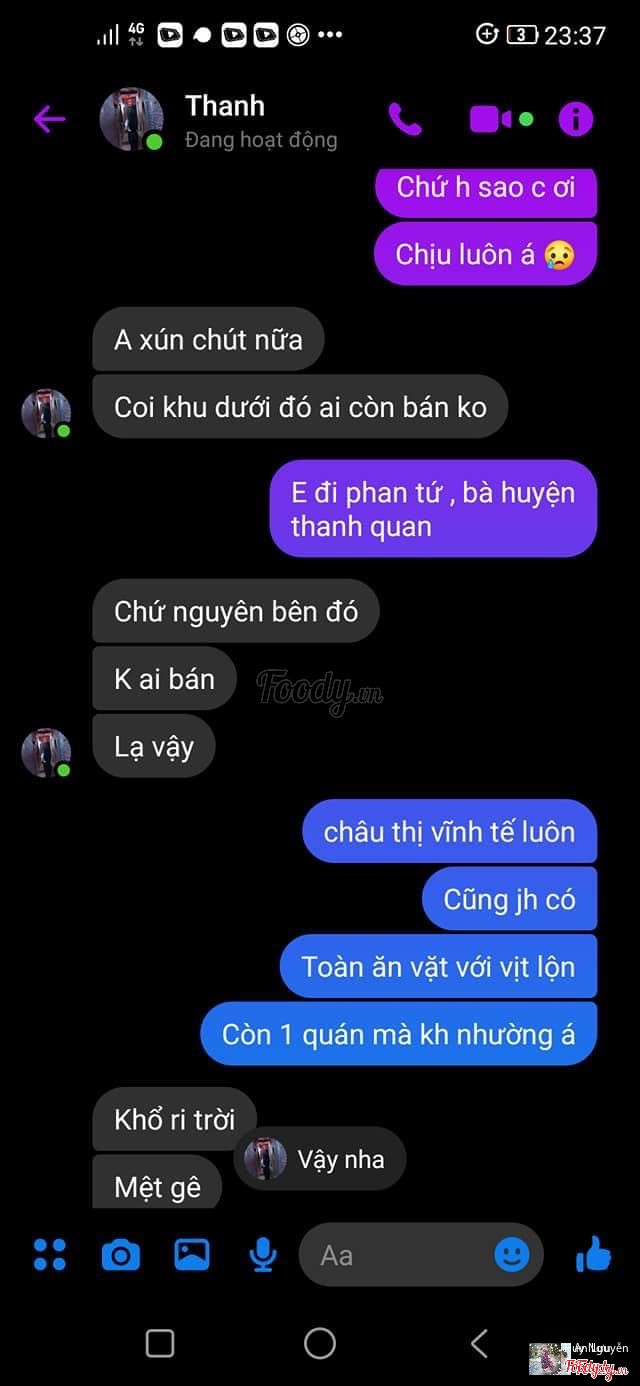The height and width of the screenshot is (1386, 640).
Task: Open recent apps from navigation bar
Action: 160,1343
